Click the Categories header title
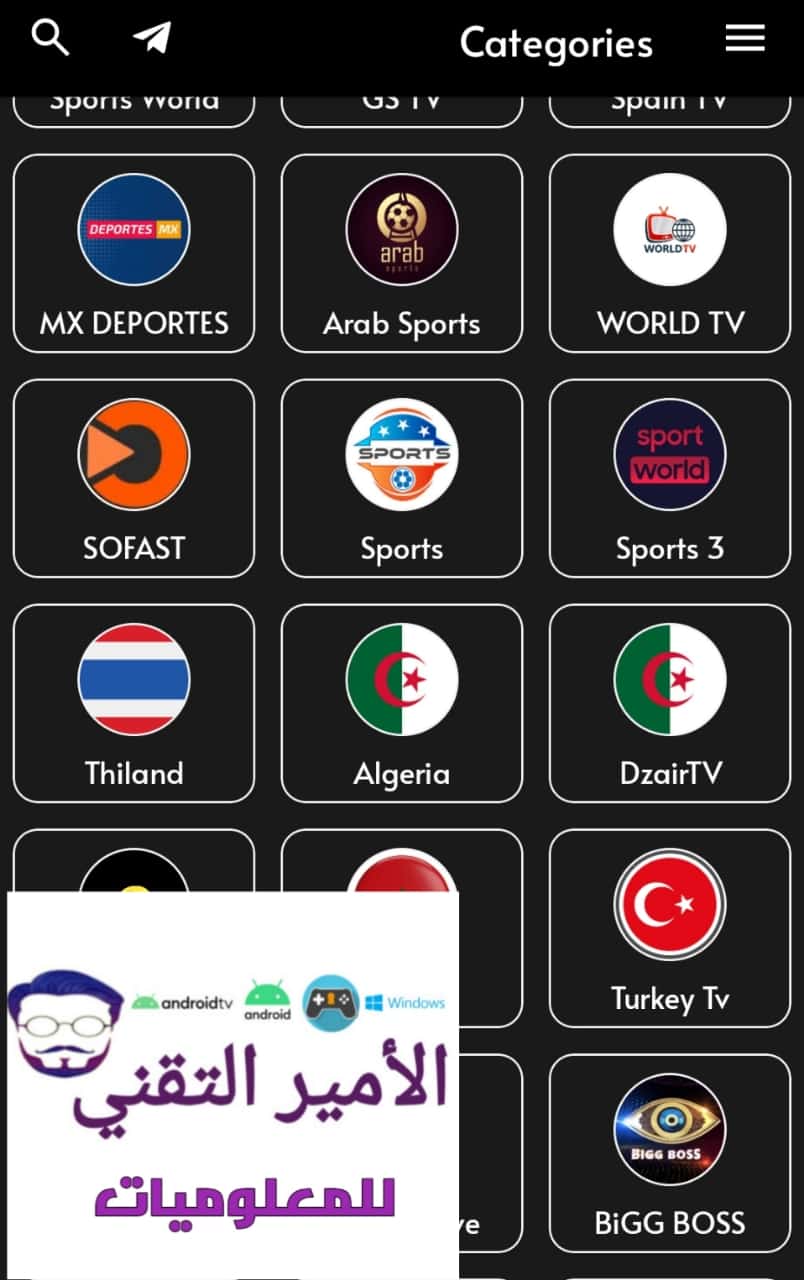 (556, 44)
